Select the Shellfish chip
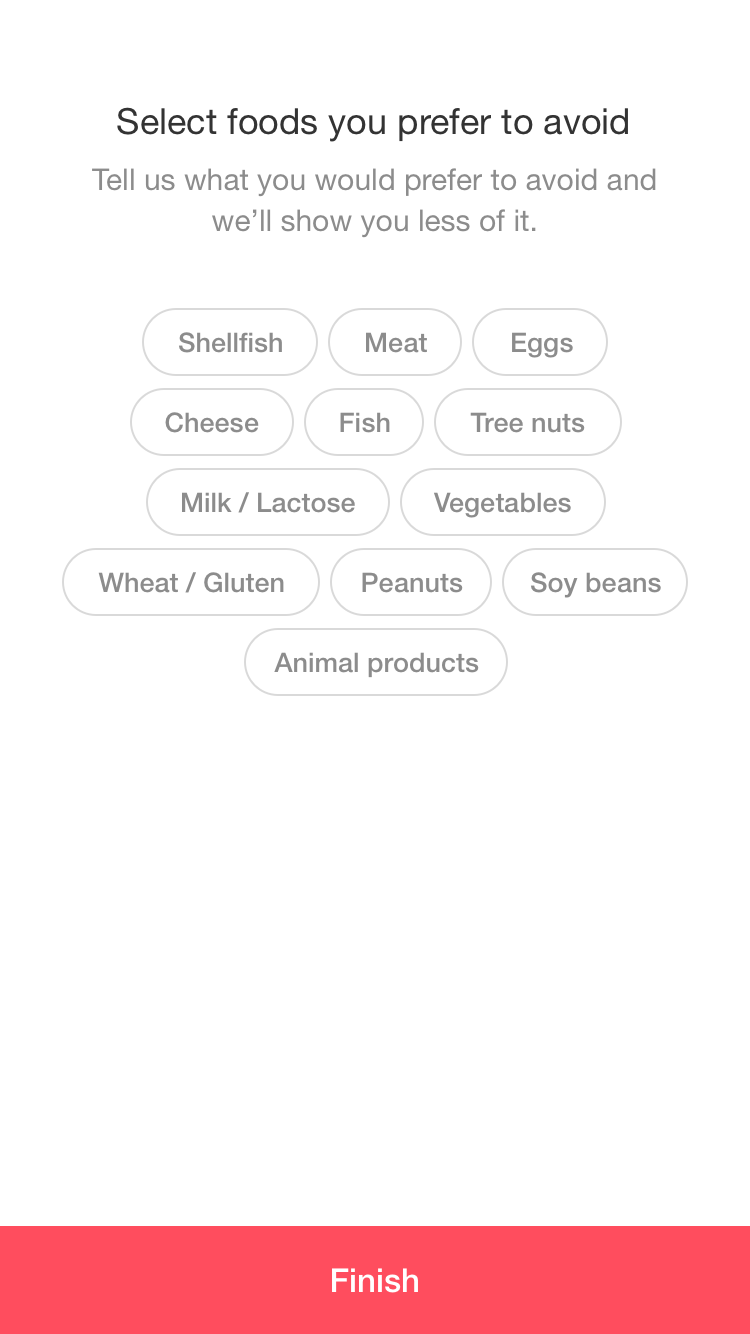 coord(230,342)
